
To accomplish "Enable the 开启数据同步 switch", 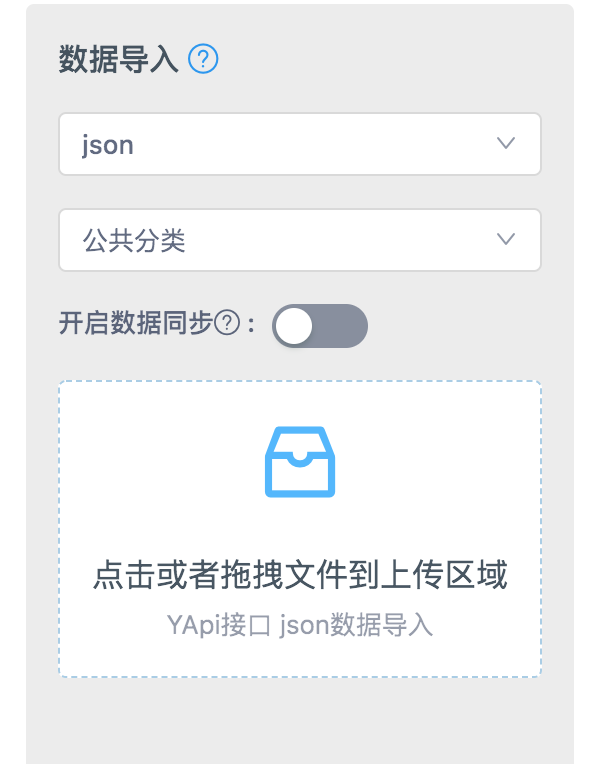I will click(x=320, y=326).
